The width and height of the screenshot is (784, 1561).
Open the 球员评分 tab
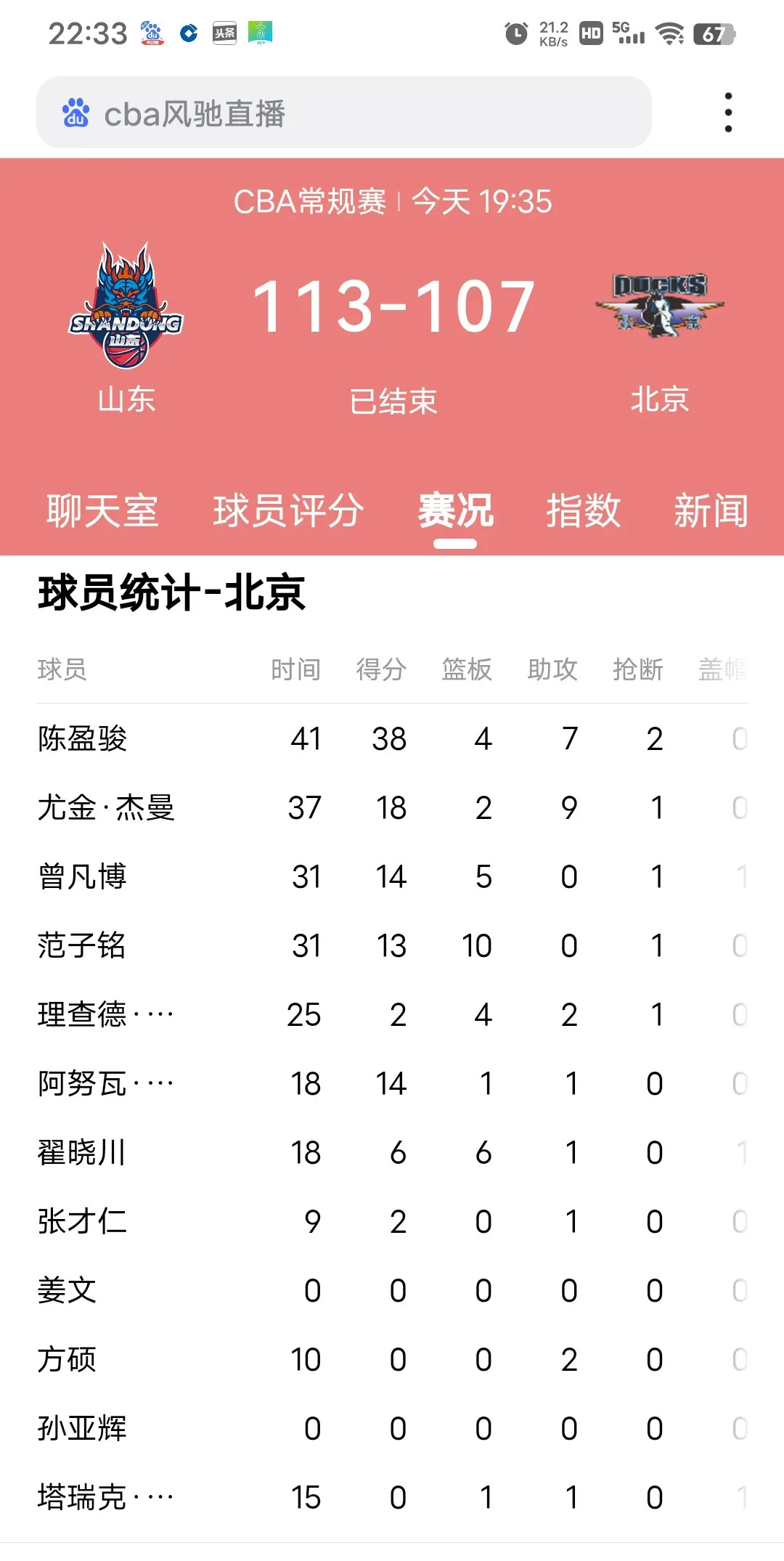click(290, 512)
